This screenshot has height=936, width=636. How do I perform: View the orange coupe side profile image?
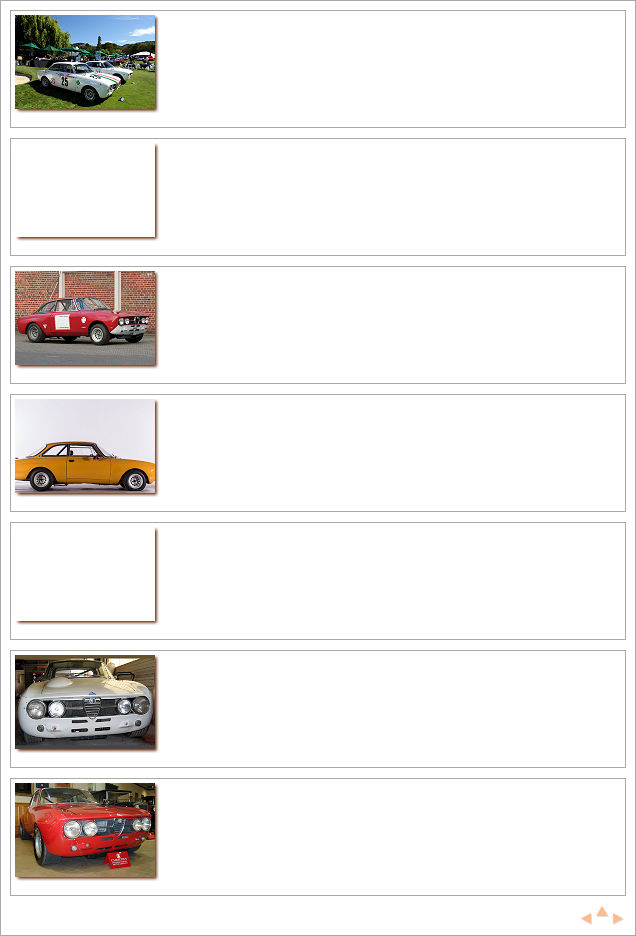pyautogui.click(x=85, y=446)
